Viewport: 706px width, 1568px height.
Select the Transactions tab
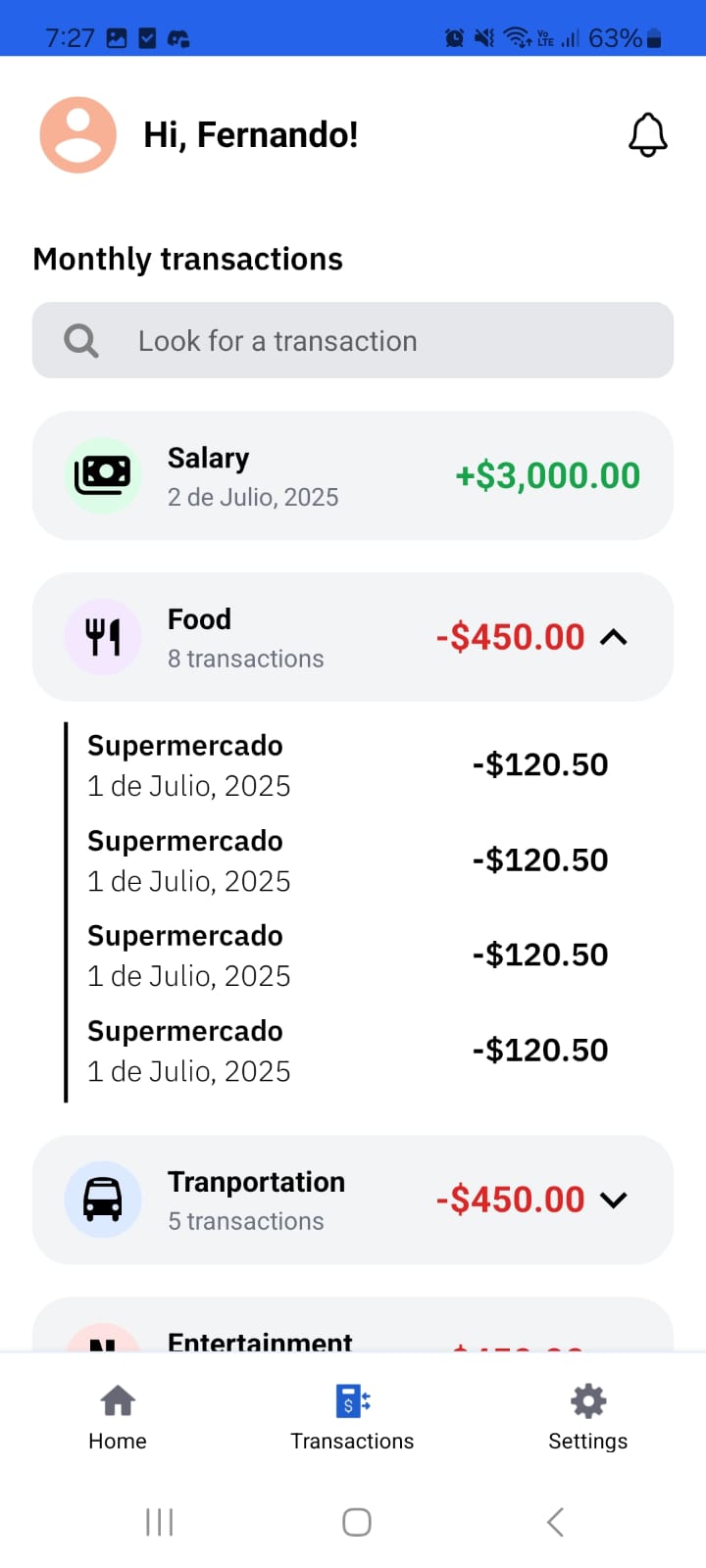pyautogui.click(x=352, y=1416)
